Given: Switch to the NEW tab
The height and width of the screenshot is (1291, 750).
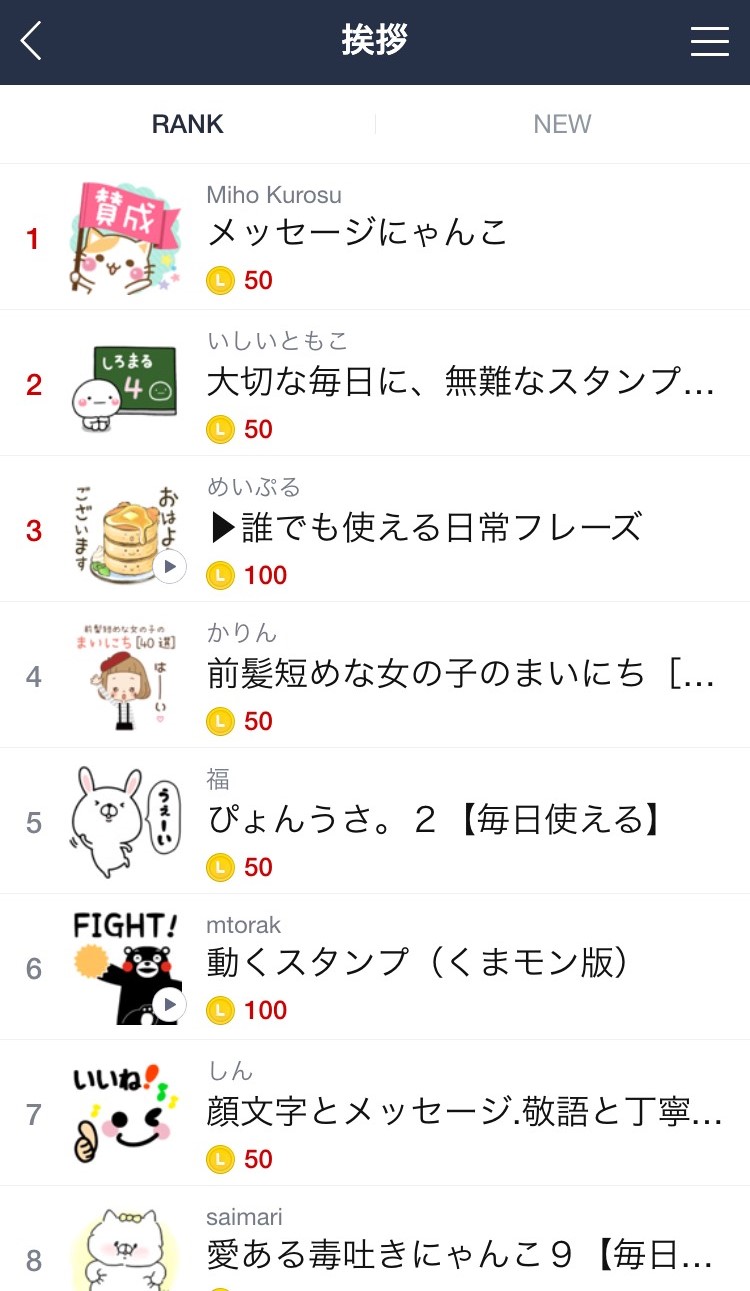Looking at the screenshot, I should click(562, 124).
